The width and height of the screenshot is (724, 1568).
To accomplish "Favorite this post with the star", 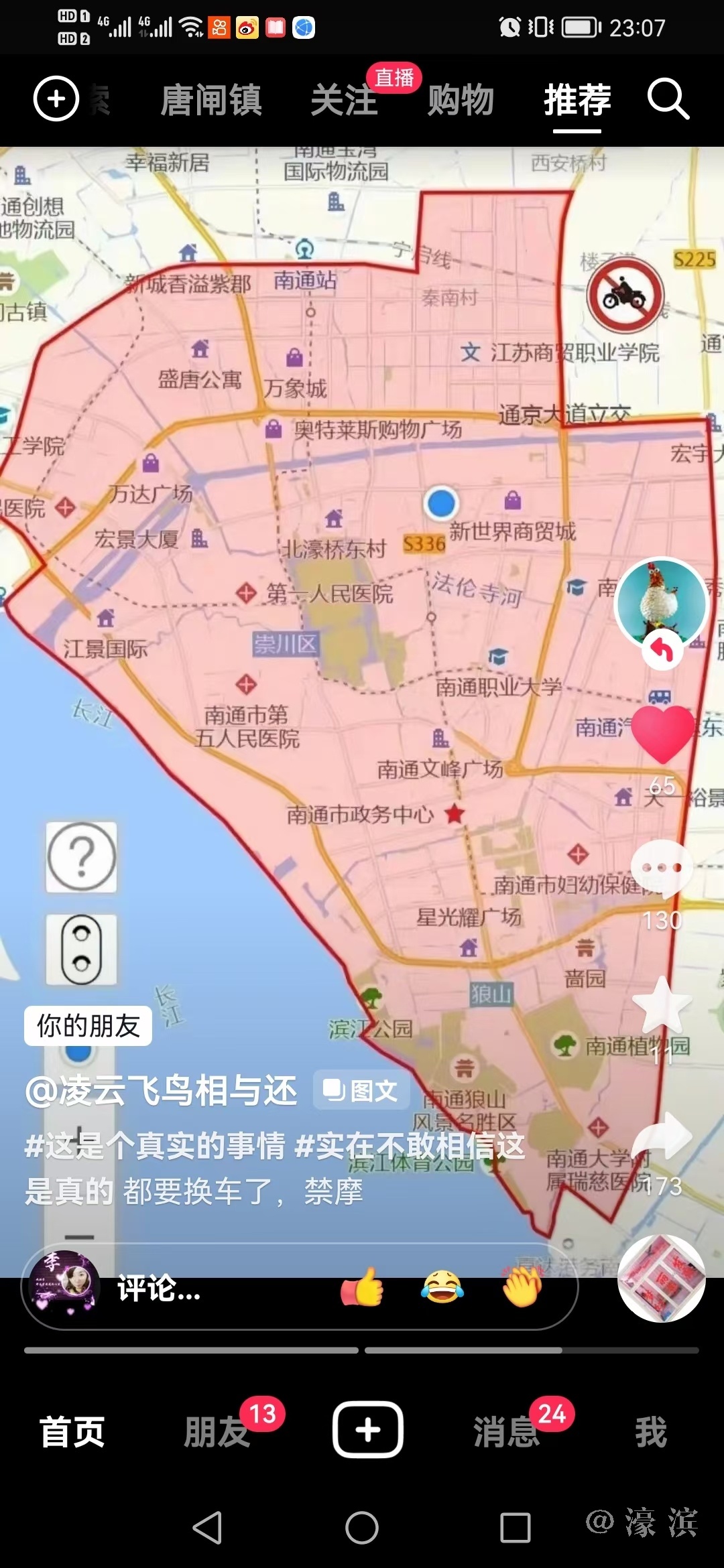I will coord(662,1005).
